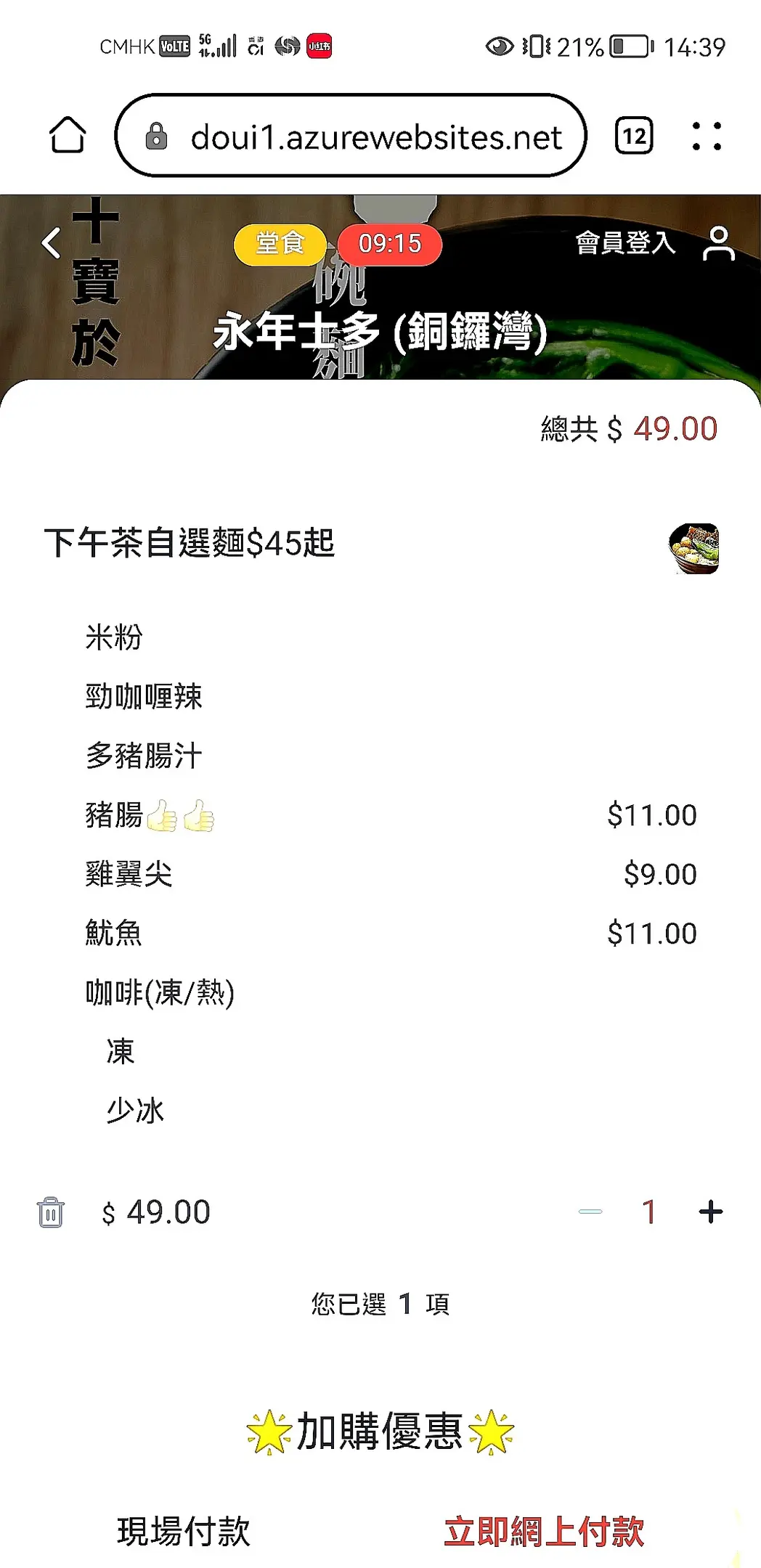Open the 下午茶自選麵 dish thumbnail
761x1568 pixels.
tap(693, 549)
